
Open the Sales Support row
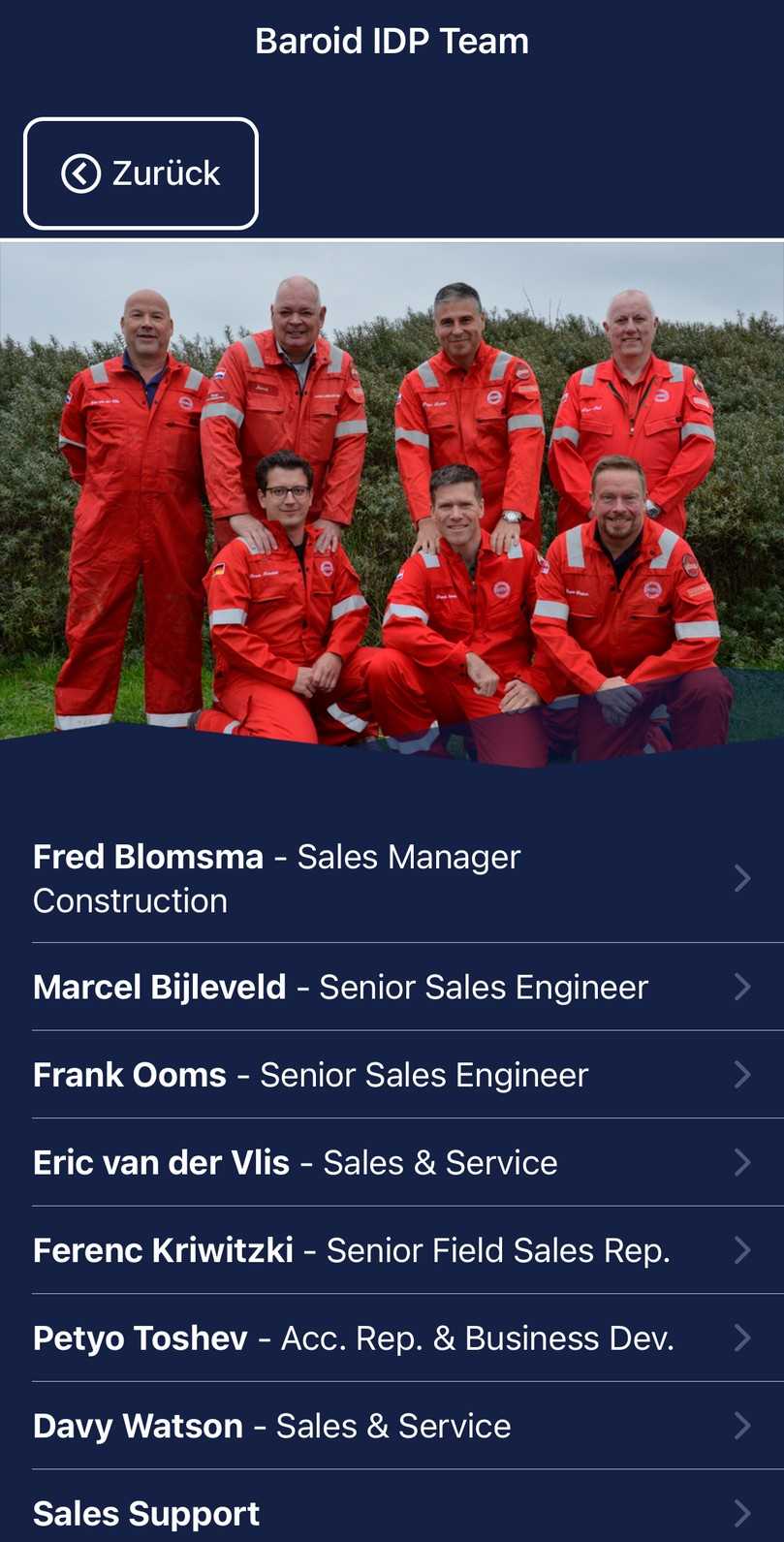392,1513
